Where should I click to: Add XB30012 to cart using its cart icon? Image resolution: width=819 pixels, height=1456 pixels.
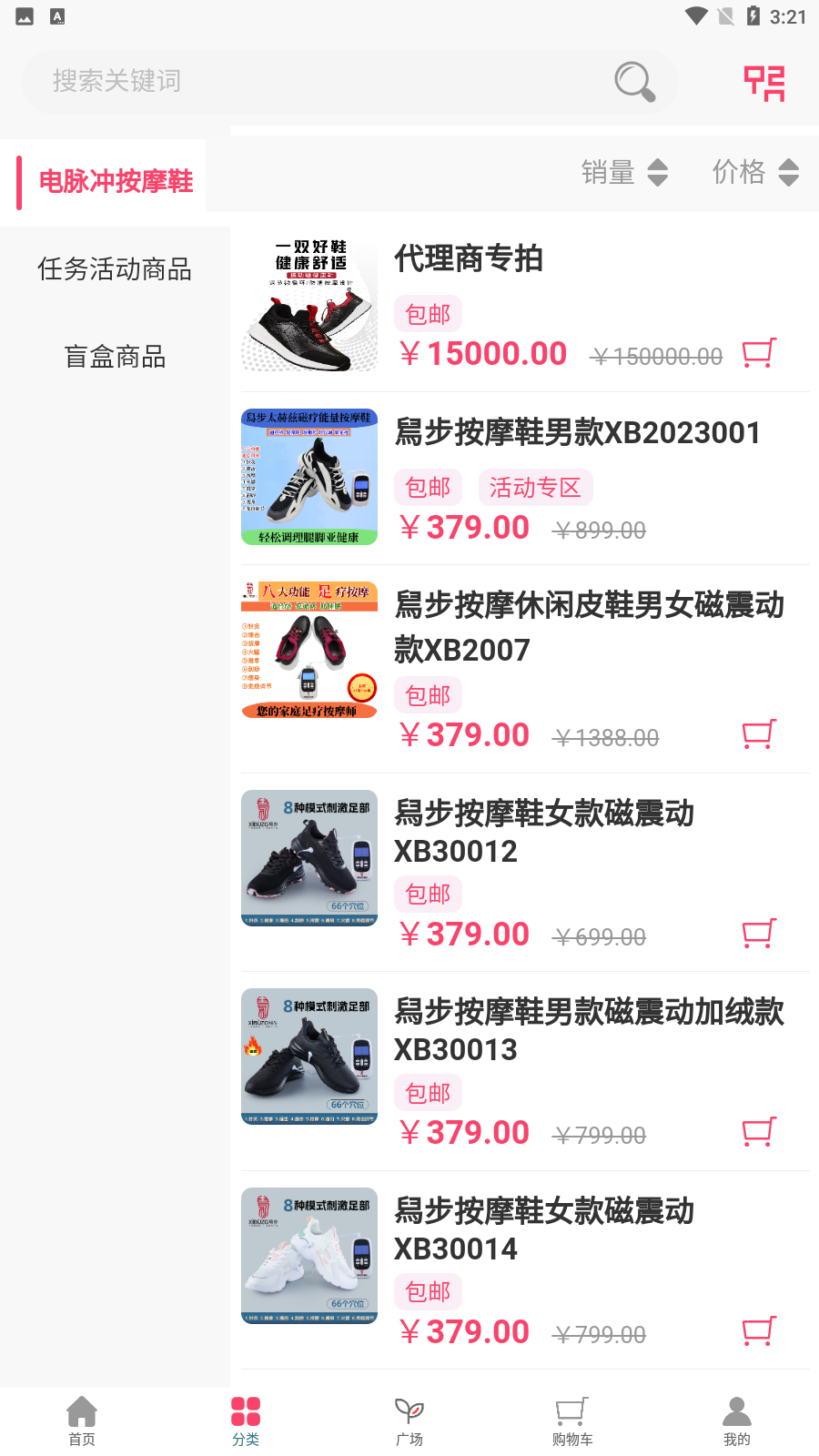click(x=758, y=933)
